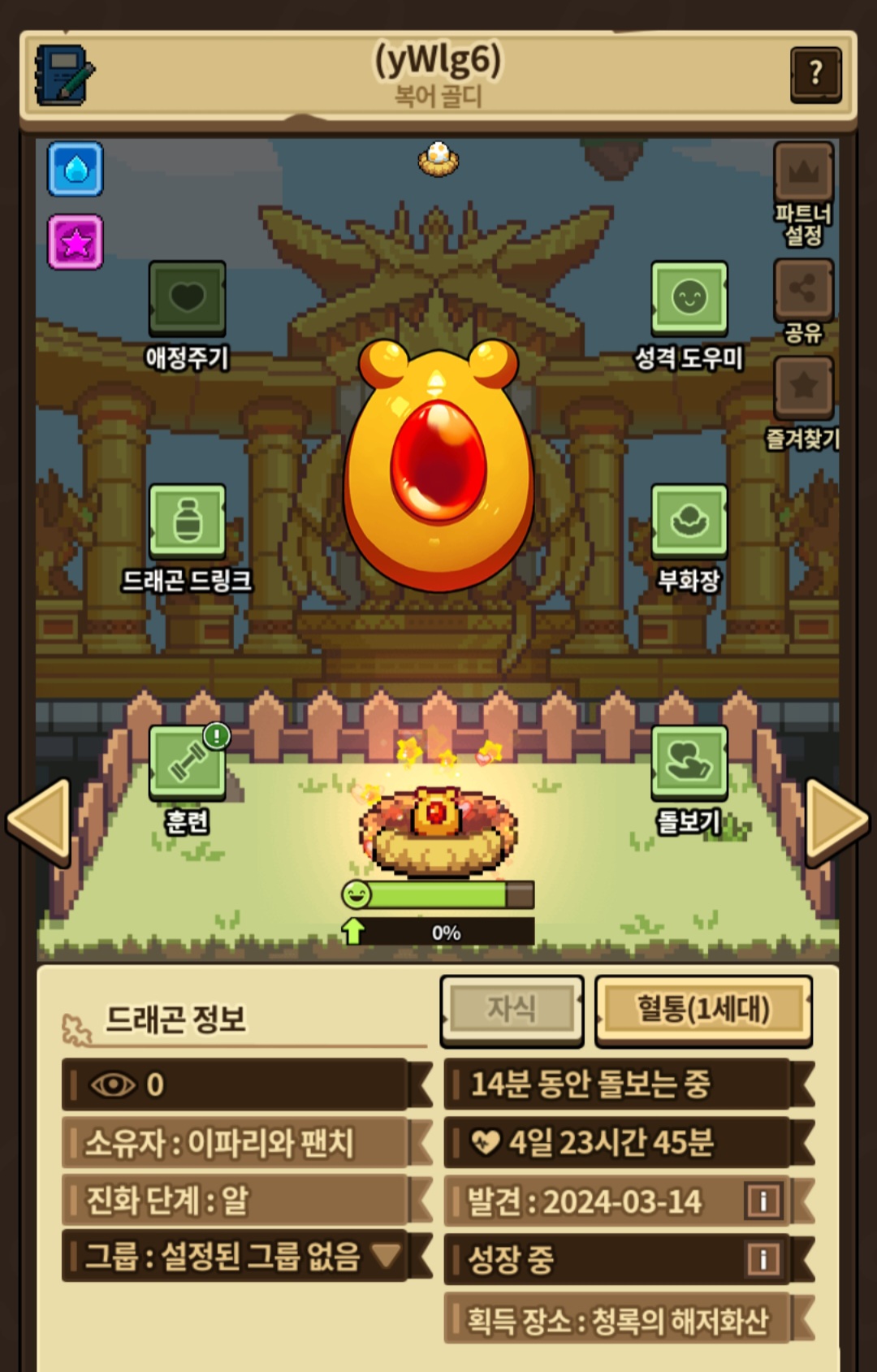The image size is (877, 1372).
Task: Tap the purple star badge icon
Action: click(x=76, y=242)
